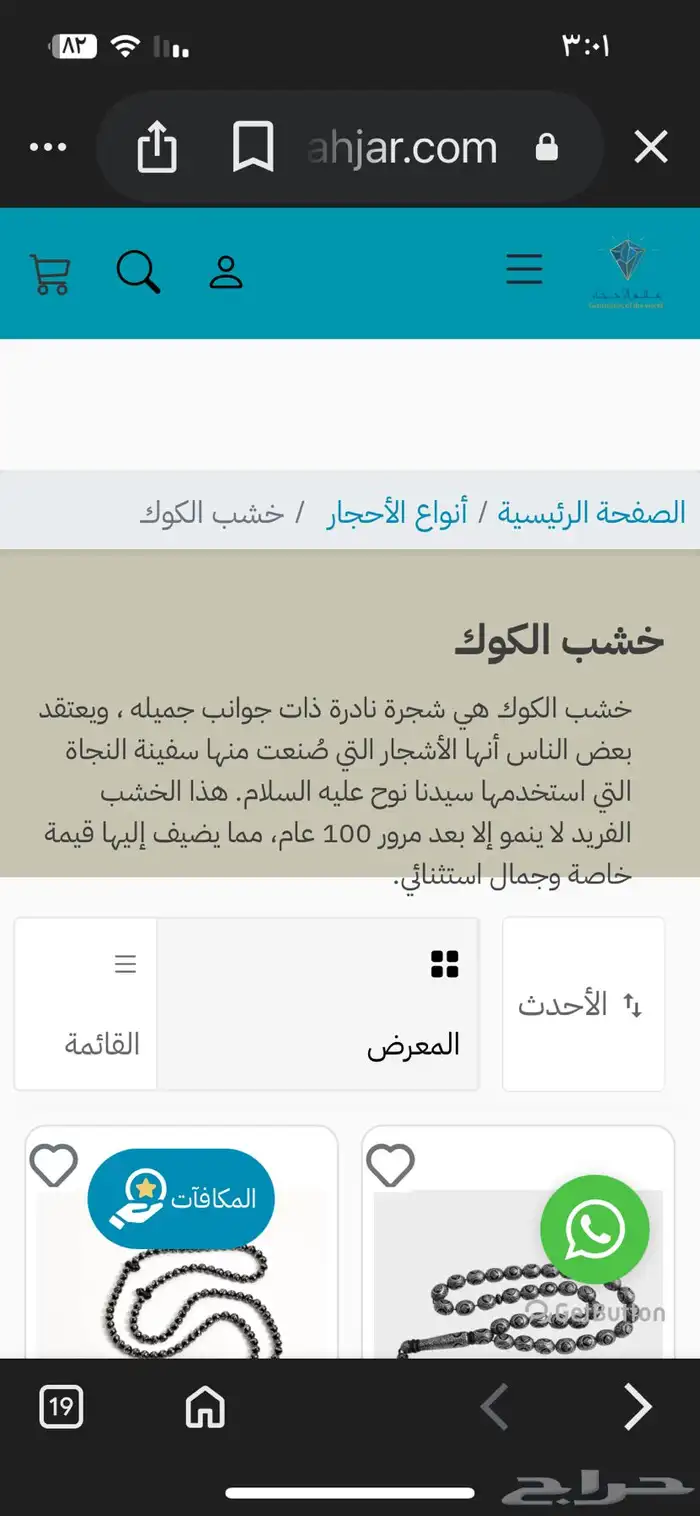
Task: Open the 19 open tabs view
Action: tap(61, 1407)
